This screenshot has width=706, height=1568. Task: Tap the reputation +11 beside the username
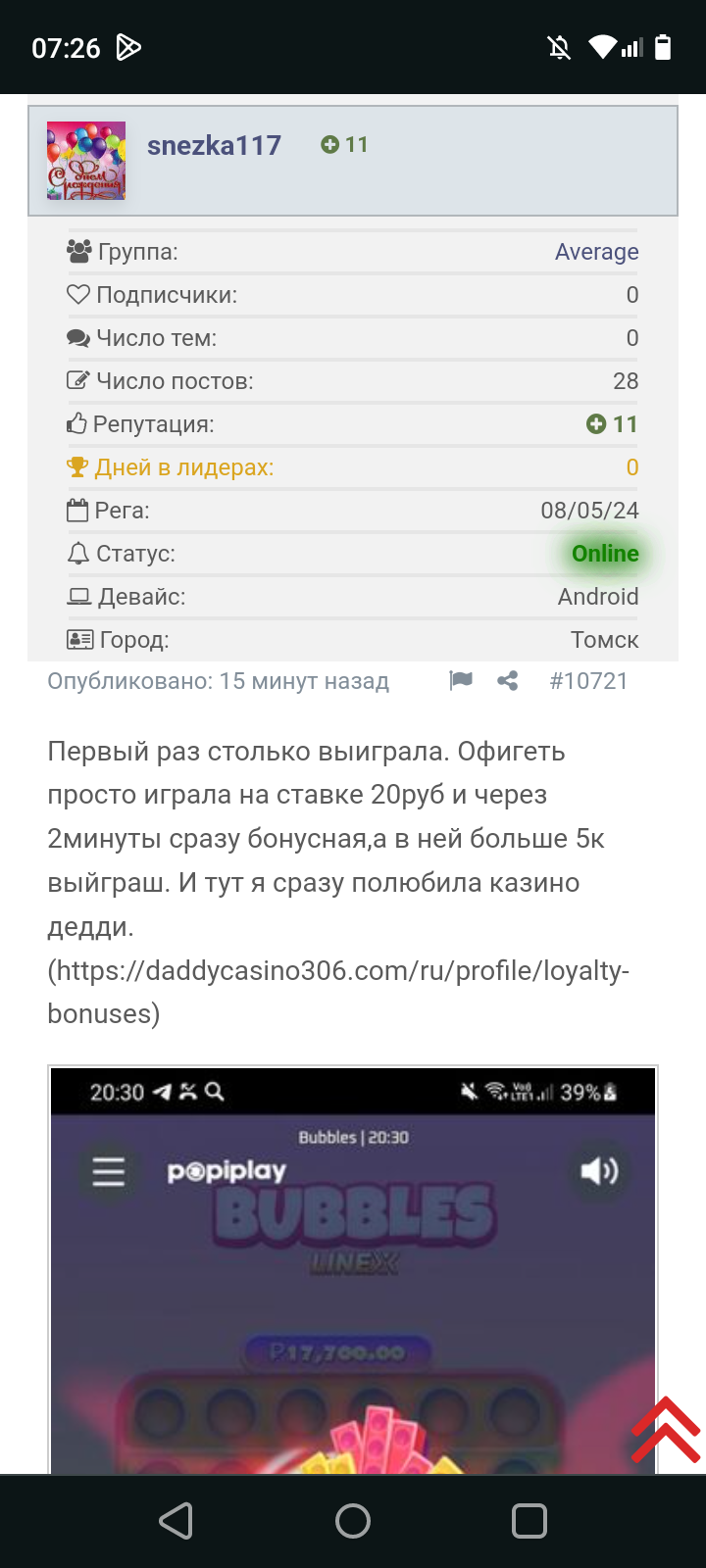point(344,145)
